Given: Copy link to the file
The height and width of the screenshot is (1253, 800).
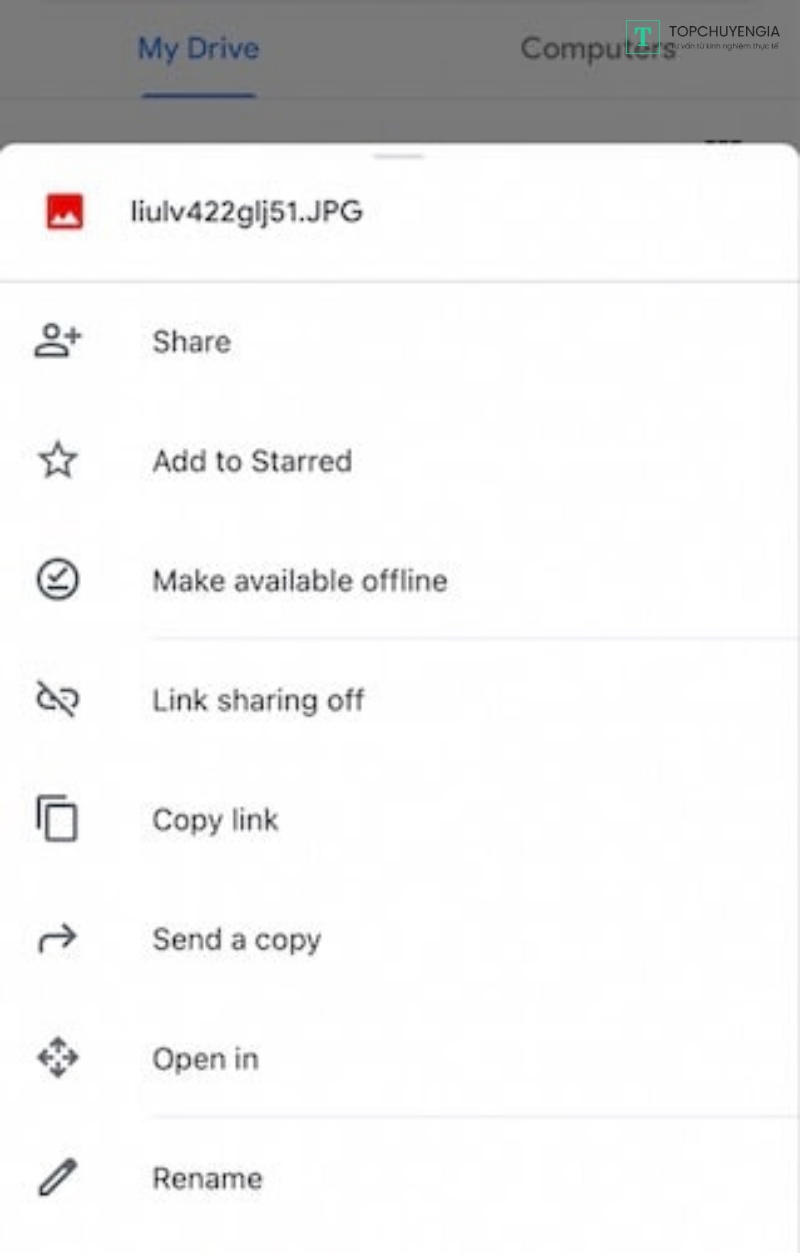Looking at the screenshot, I should click(215, 820).
